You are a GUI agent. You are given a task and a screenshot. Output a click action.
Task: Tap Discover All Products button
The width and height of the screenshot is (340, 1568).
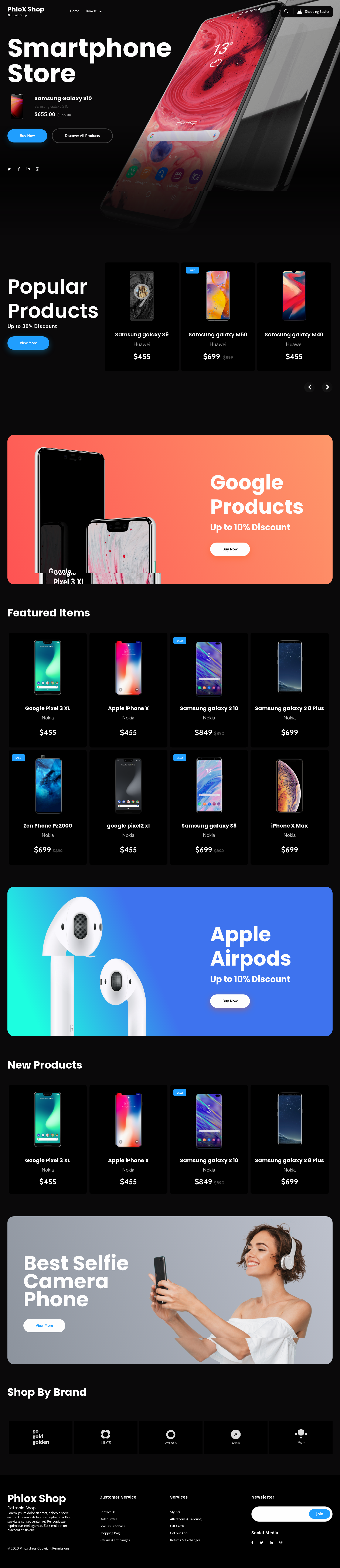[x=82, y=136]
